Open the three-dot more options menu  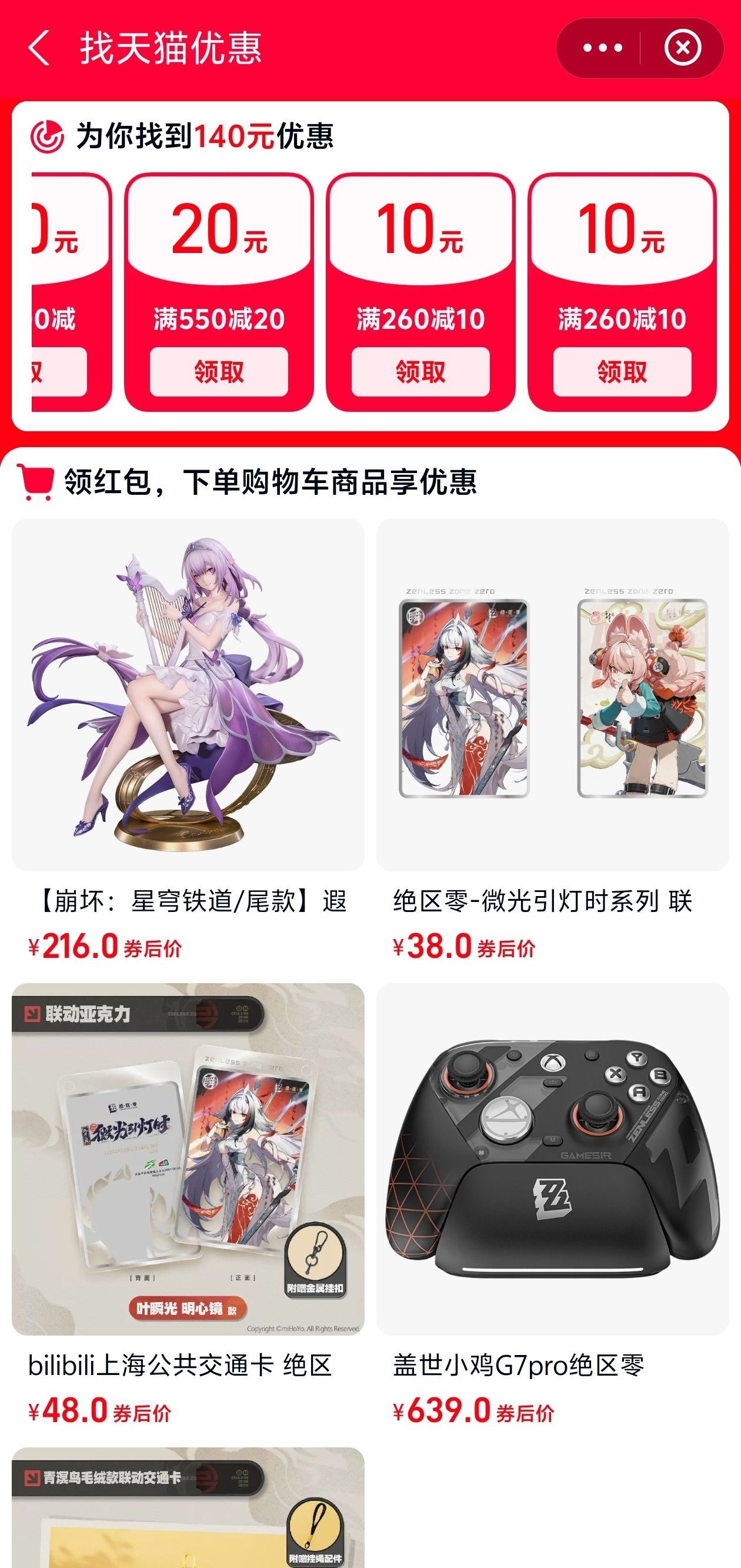pyautogui.click(x=602, y=48)
